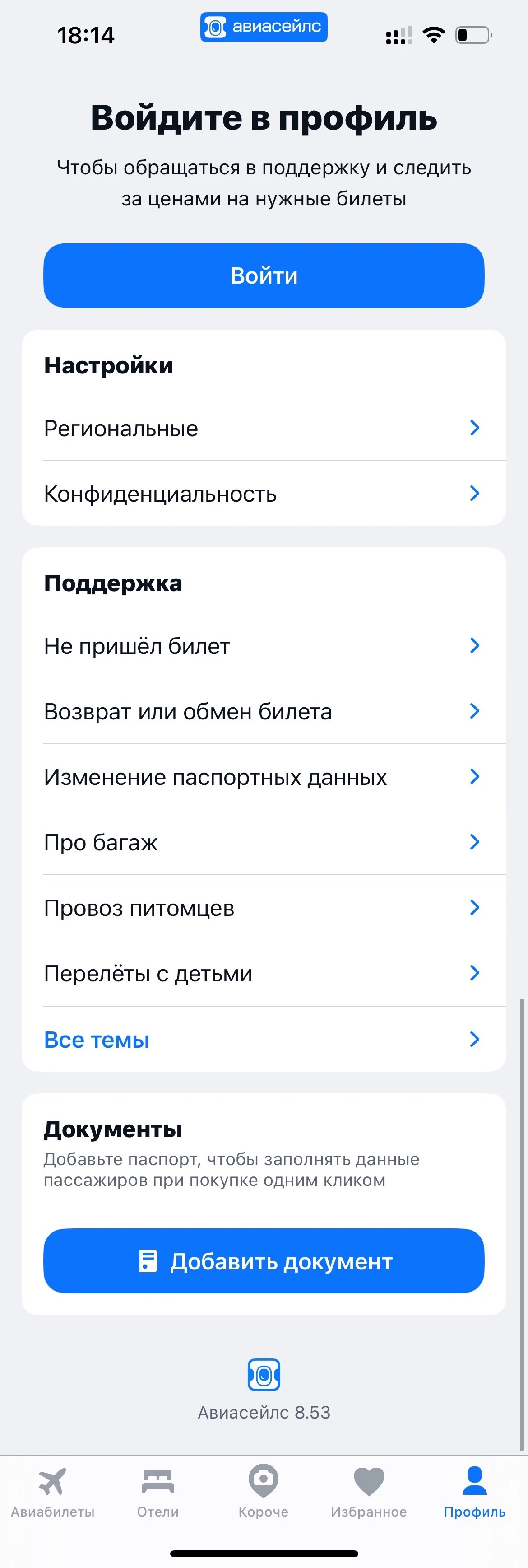
Task: Tap the Войти login button
Action: pyautogui.click(x=264, y=275)
